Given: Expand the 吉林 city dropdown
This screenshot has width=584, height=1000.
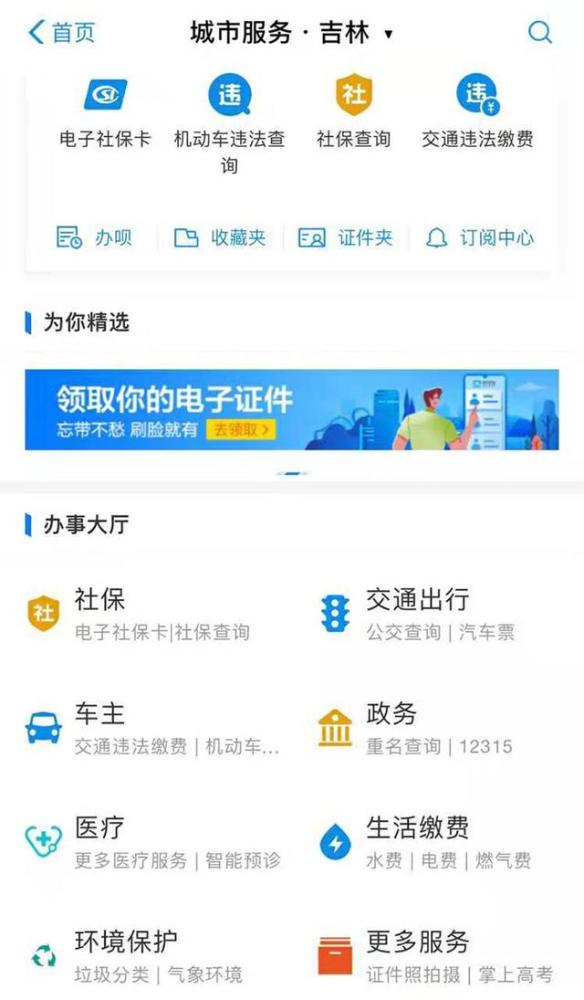Looking at the screenshot, I should [388, 33].
